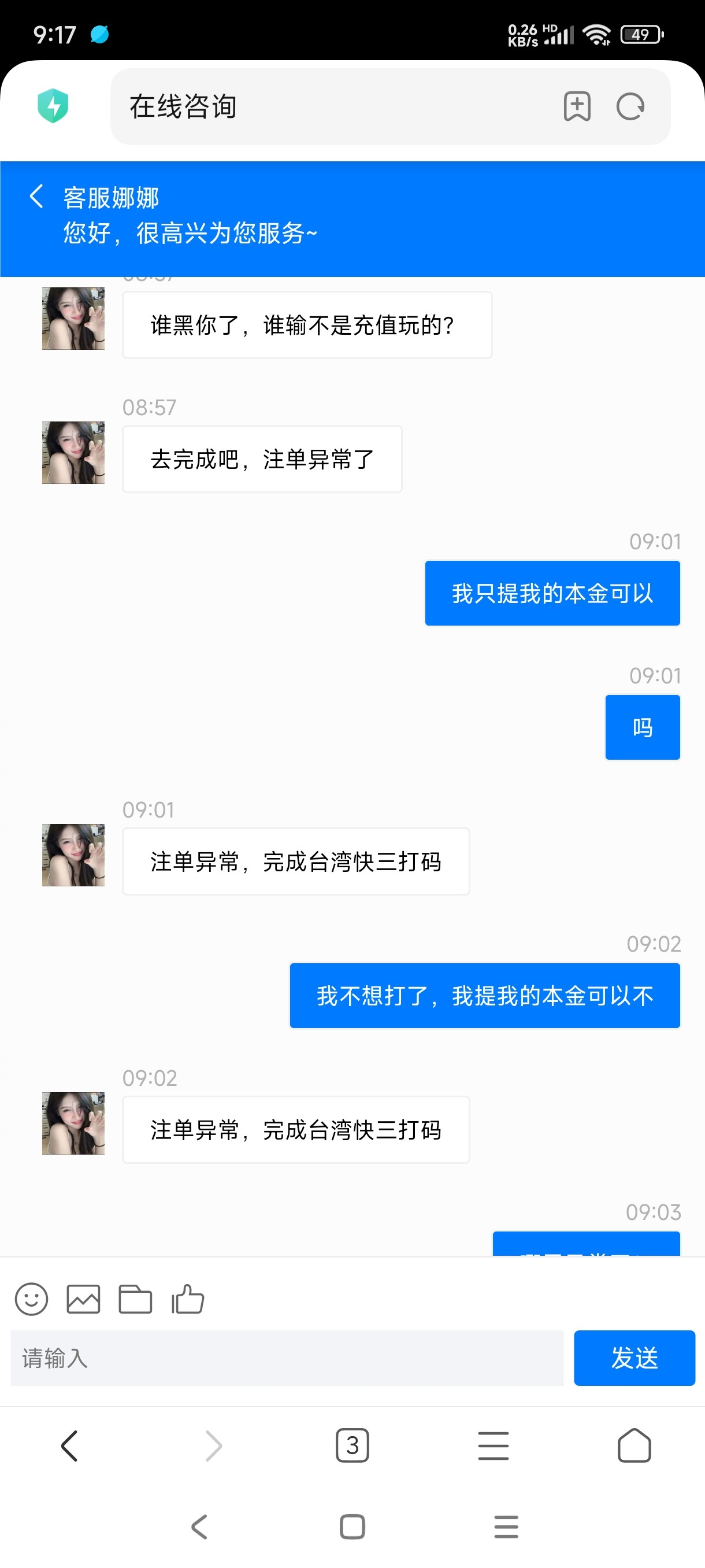Open the tab switcher showing 3
Image resolution: width=705 pixels, height=1568 pixels.
pos(352,1444)
